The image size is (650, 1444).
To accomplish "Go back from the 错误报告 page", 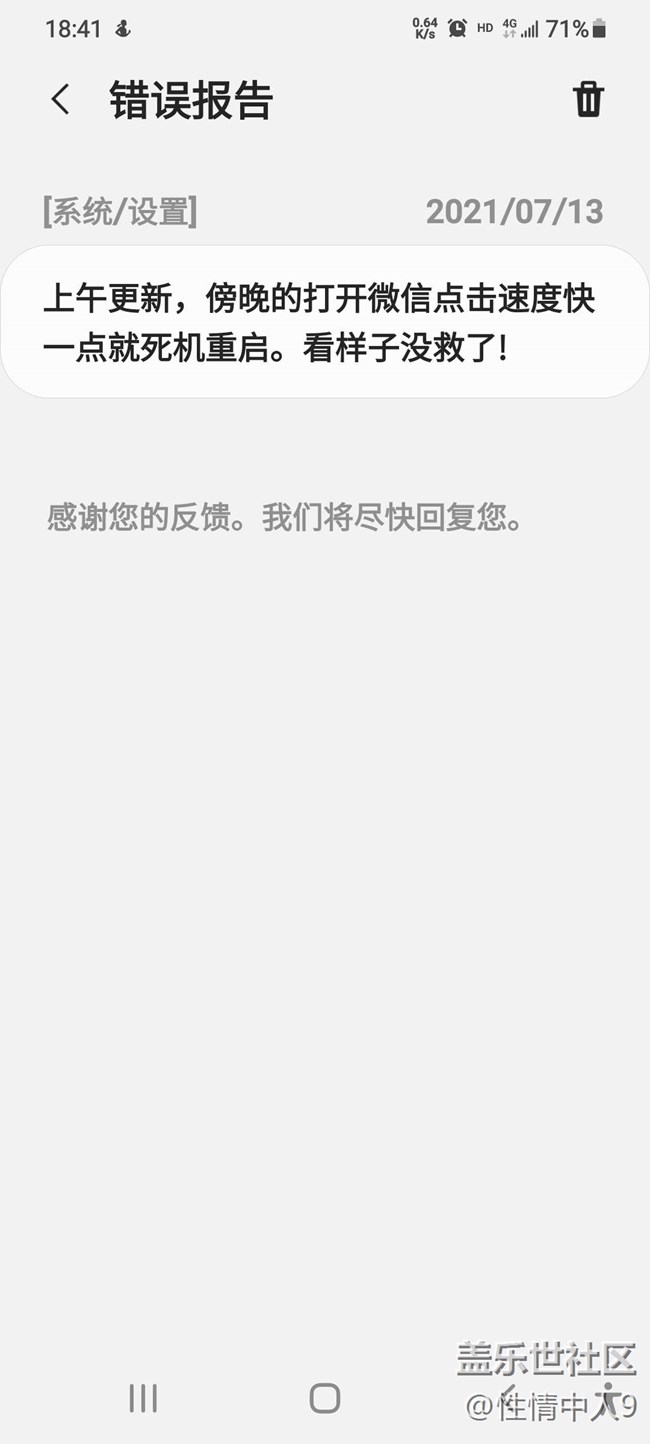I will [61, 100].
